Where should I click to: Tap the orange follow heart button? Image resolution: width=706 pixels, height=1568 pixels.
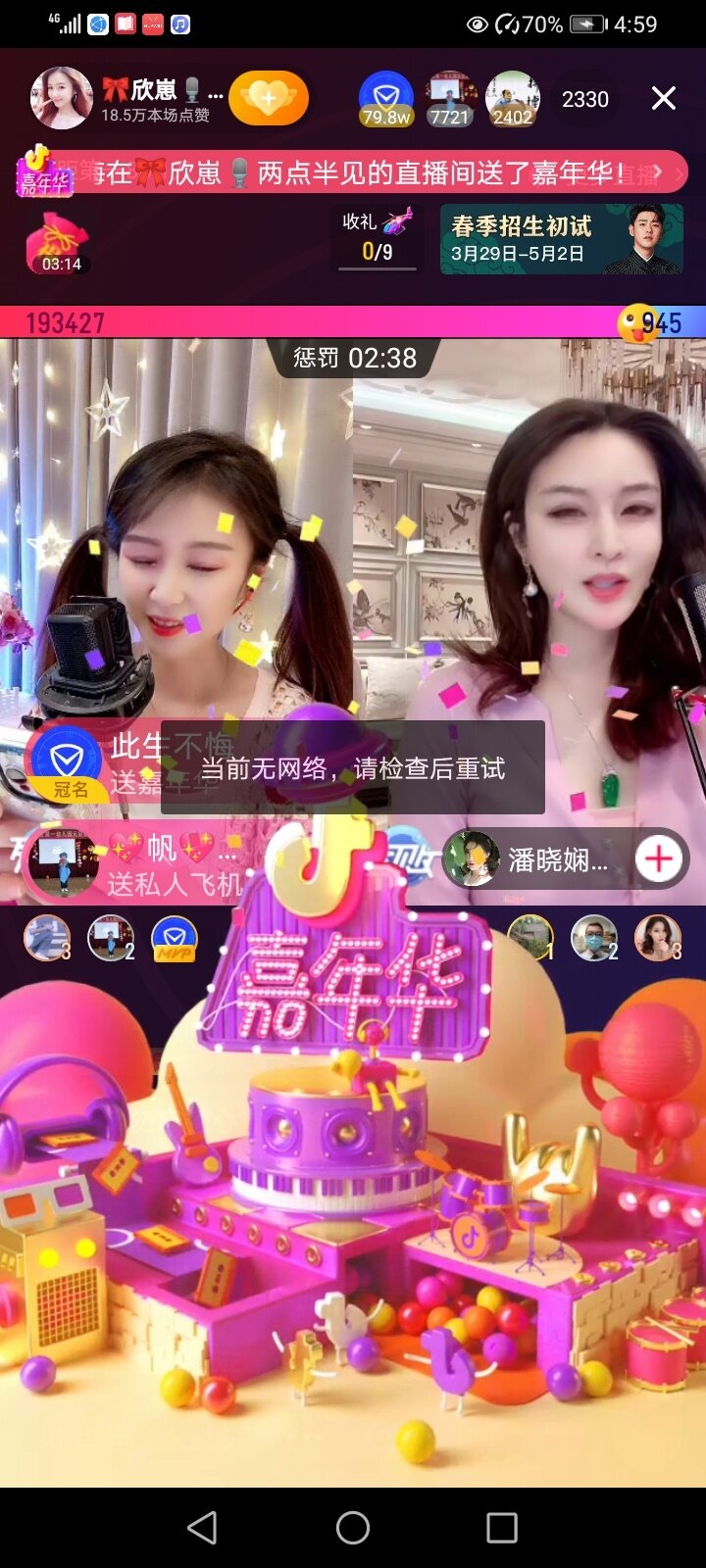269,98
